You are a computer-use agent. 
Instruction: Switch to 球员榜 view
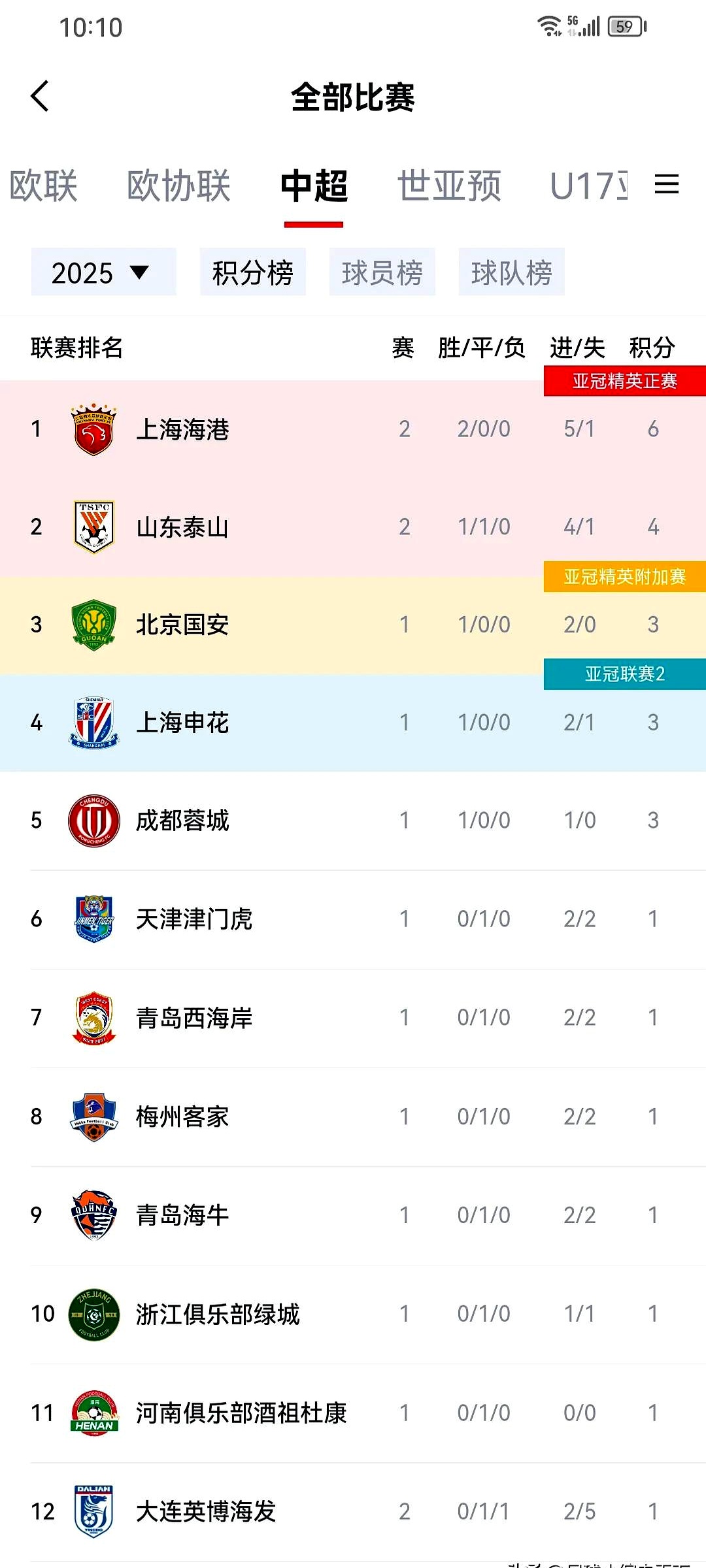[x=382, y=272]
